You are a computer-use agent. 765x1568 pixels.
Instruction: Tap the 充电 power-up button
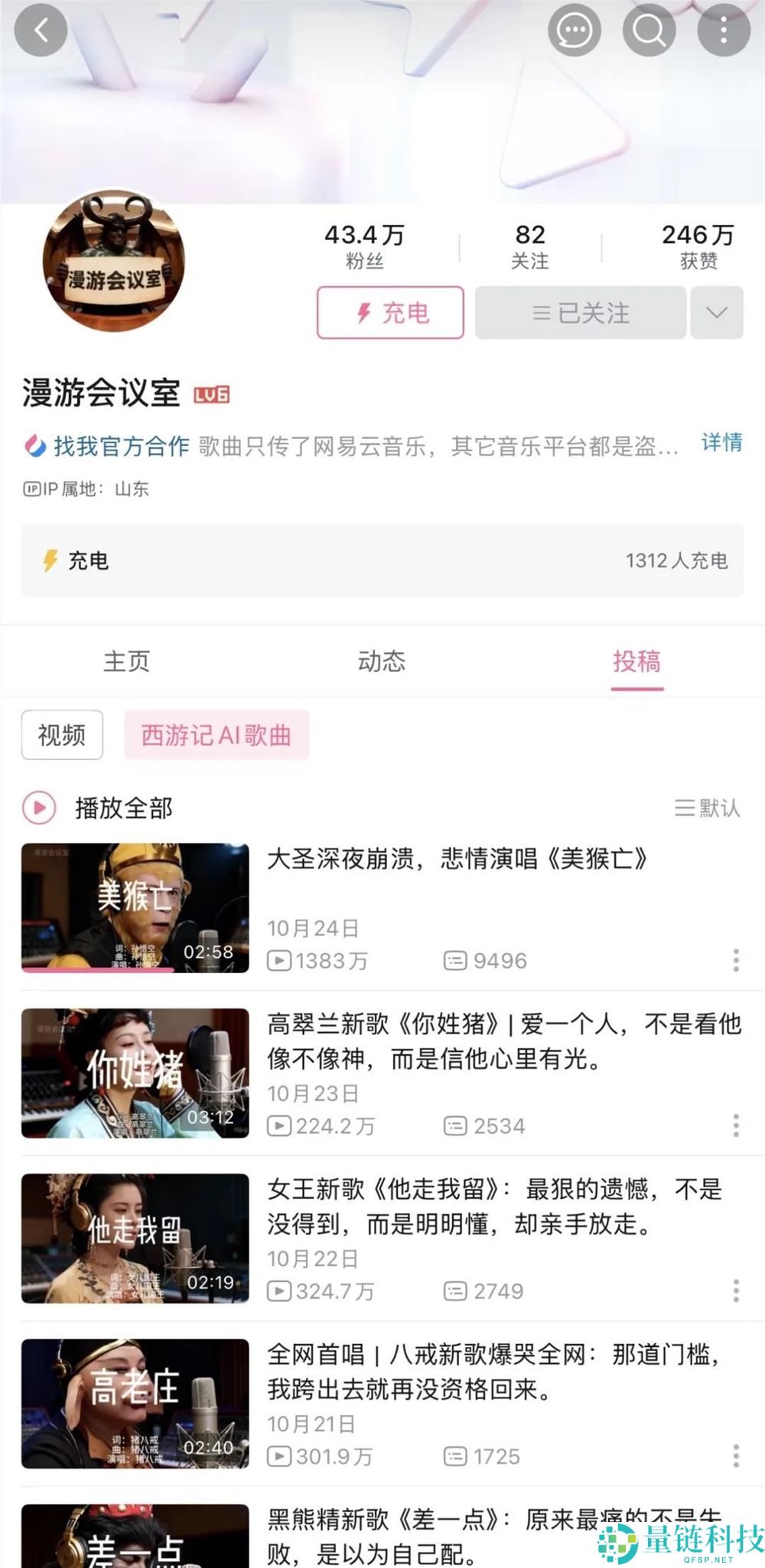(390, 312)
